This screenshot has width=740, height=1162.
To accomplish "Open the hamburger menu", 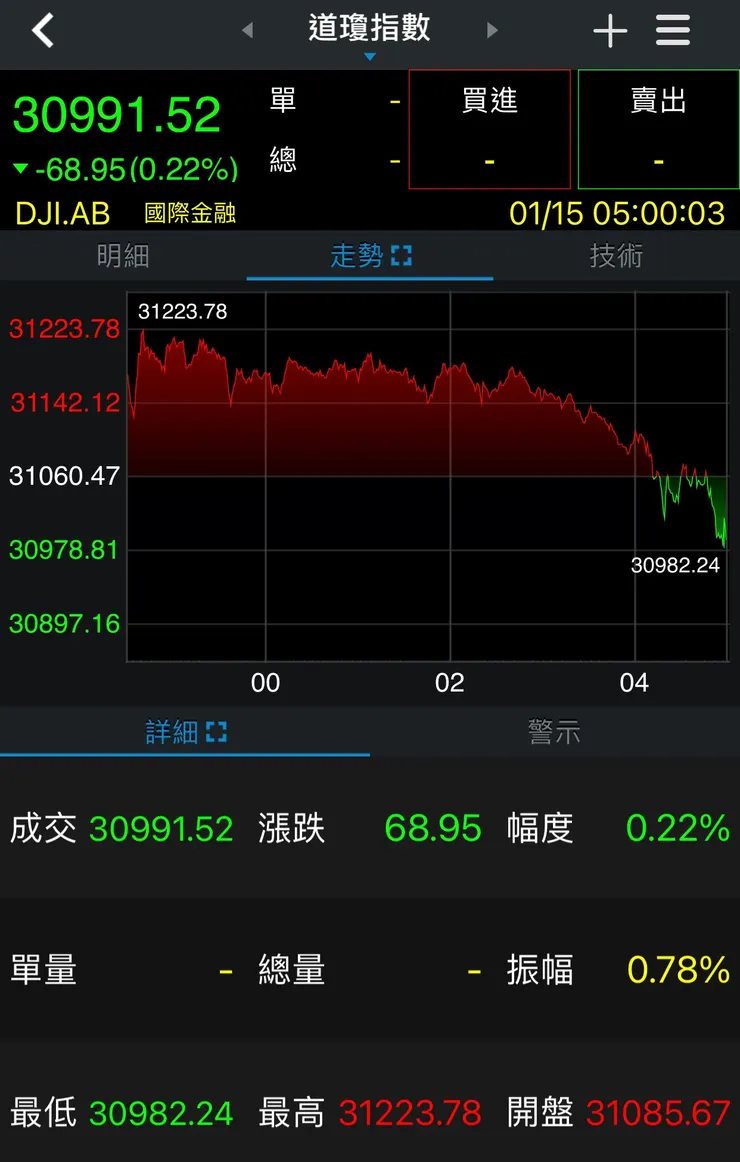I will point(673,31).
